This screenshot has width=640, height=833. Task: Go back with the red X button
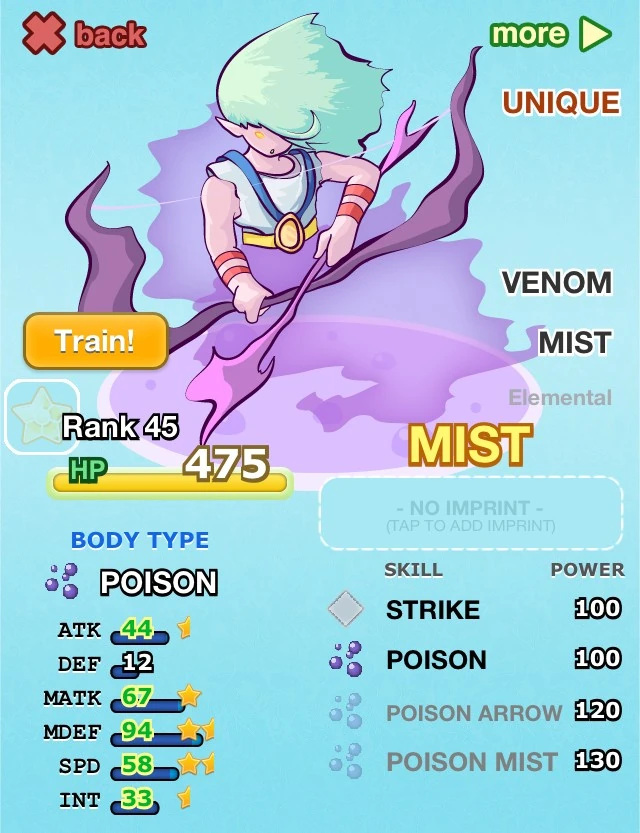[45, 35]
